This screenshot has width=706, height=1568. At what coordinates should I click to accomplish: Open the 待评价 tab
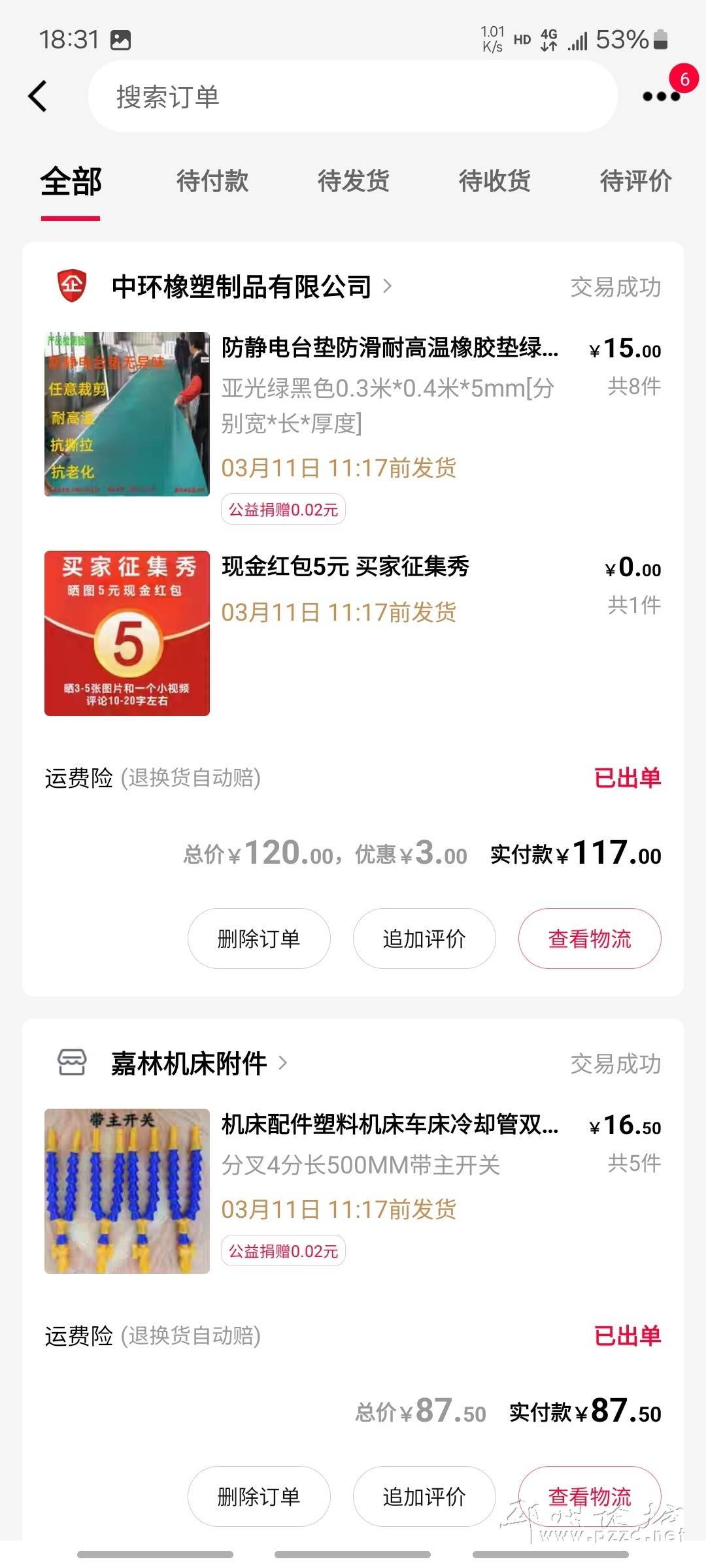635,181
